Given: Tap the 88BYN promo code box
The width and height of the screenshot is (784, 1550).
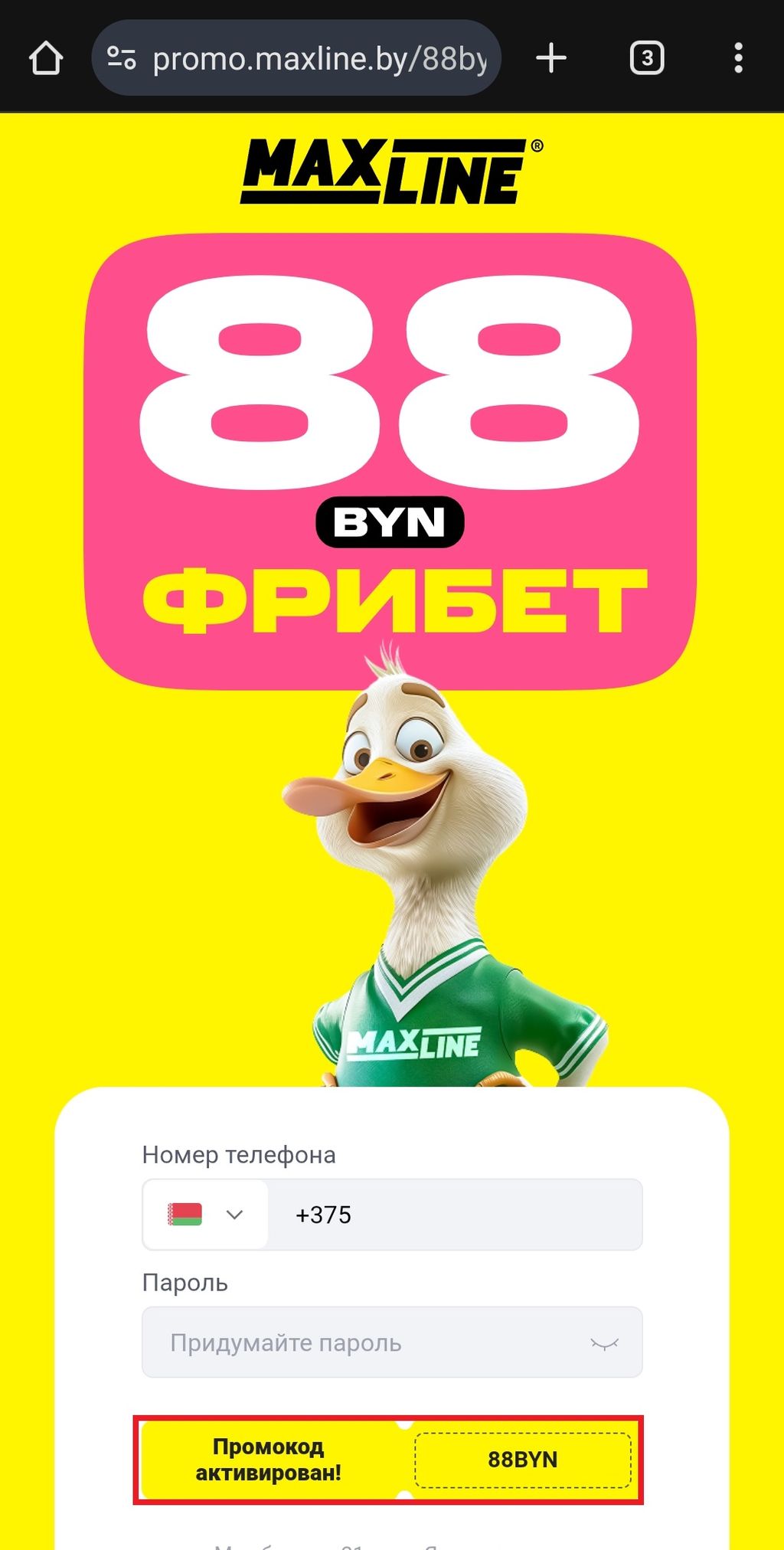Looking at the screenshot, I should coord(522,1460).
